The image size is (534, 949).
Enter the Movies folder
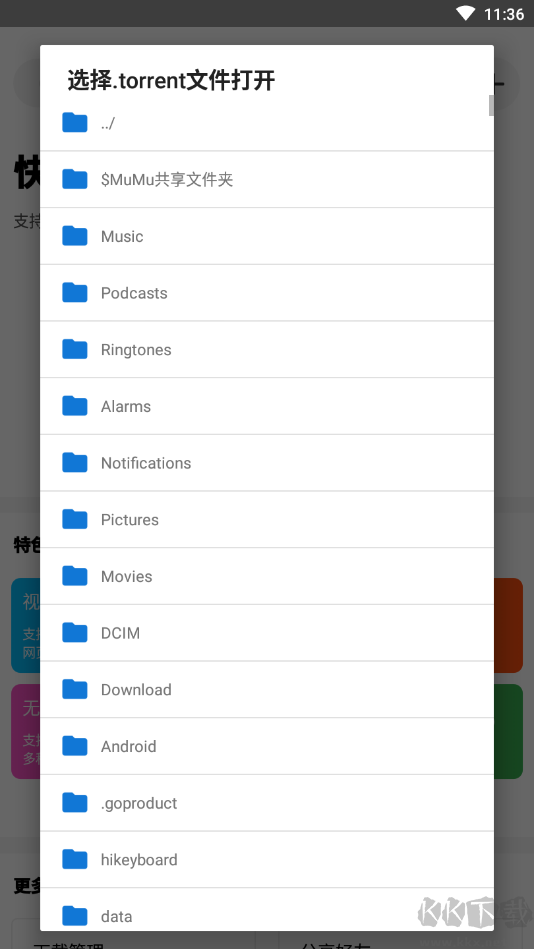[x=266, y=576]
